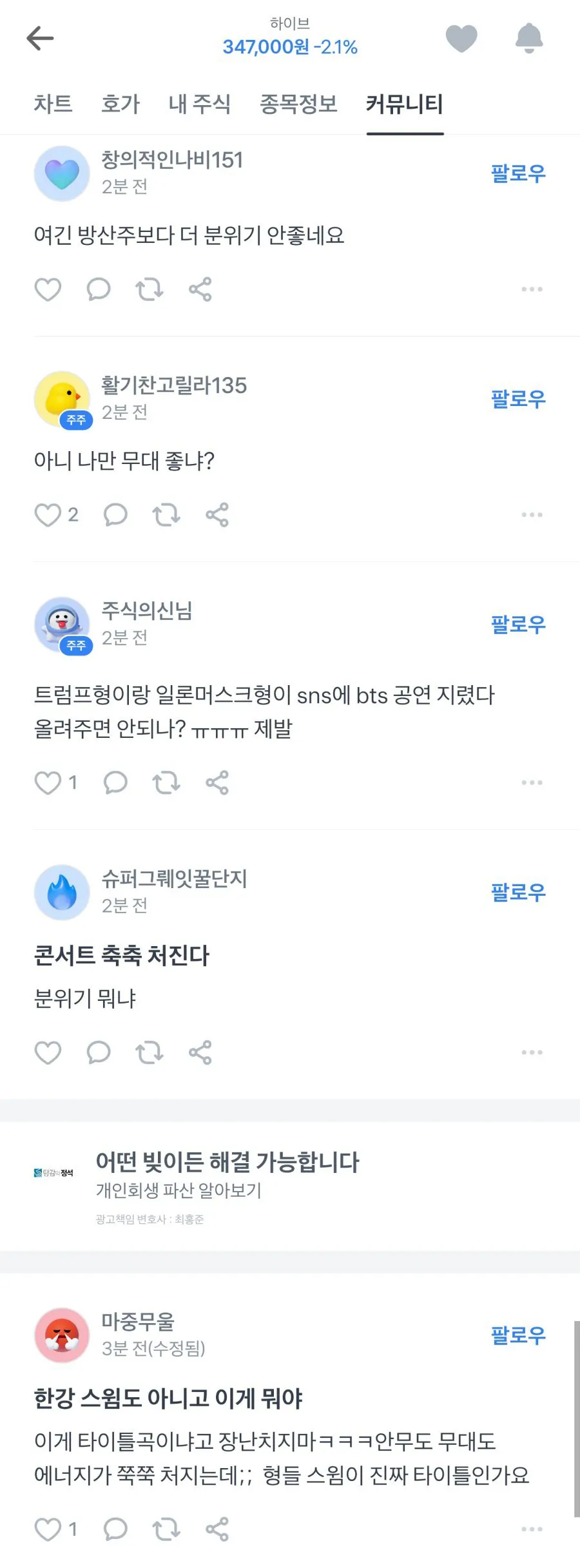The width and height of the screenshot is (580, 1568).
Task: Open more options on 슈퍼그뤠잇꿀단지's post
Action: click(532, 1052)
